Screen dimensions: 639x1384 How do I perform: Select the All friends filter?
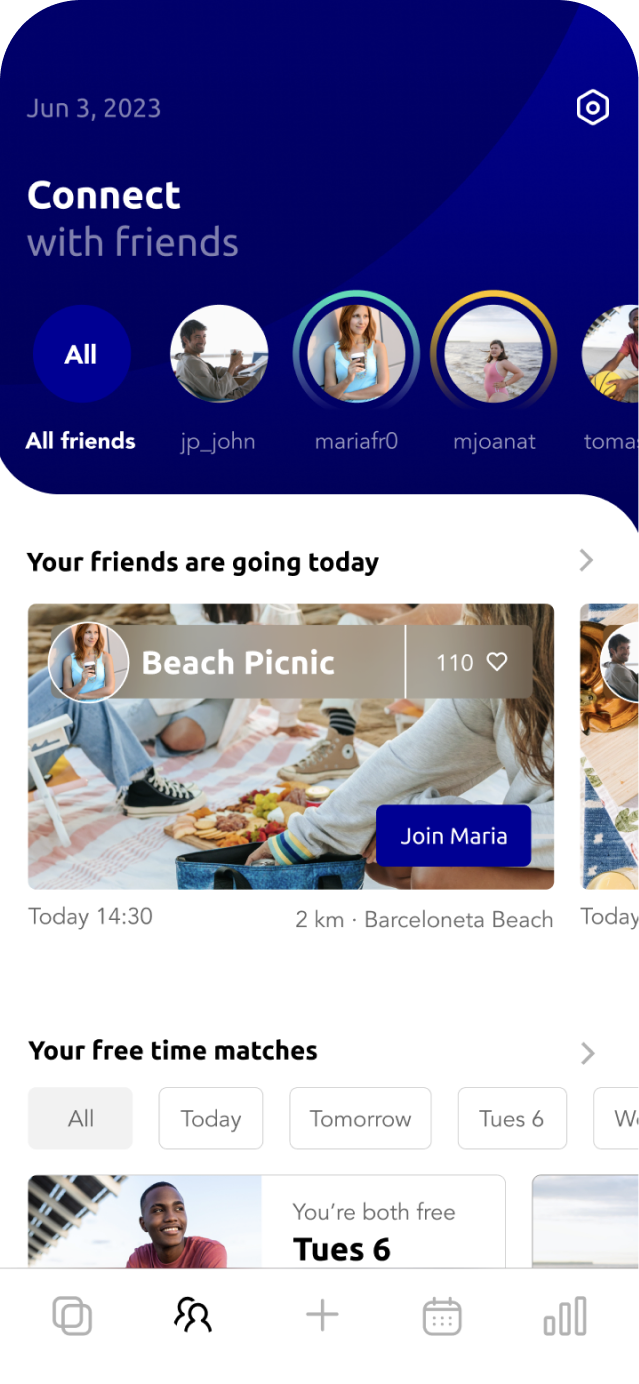[x=81, y=354]
